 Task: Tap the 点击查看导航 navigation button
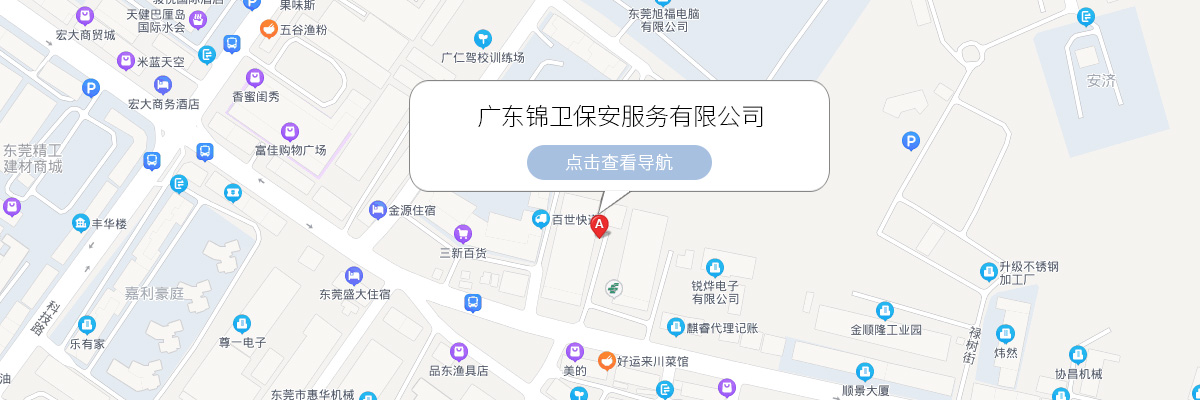click(x=619, y=162)
